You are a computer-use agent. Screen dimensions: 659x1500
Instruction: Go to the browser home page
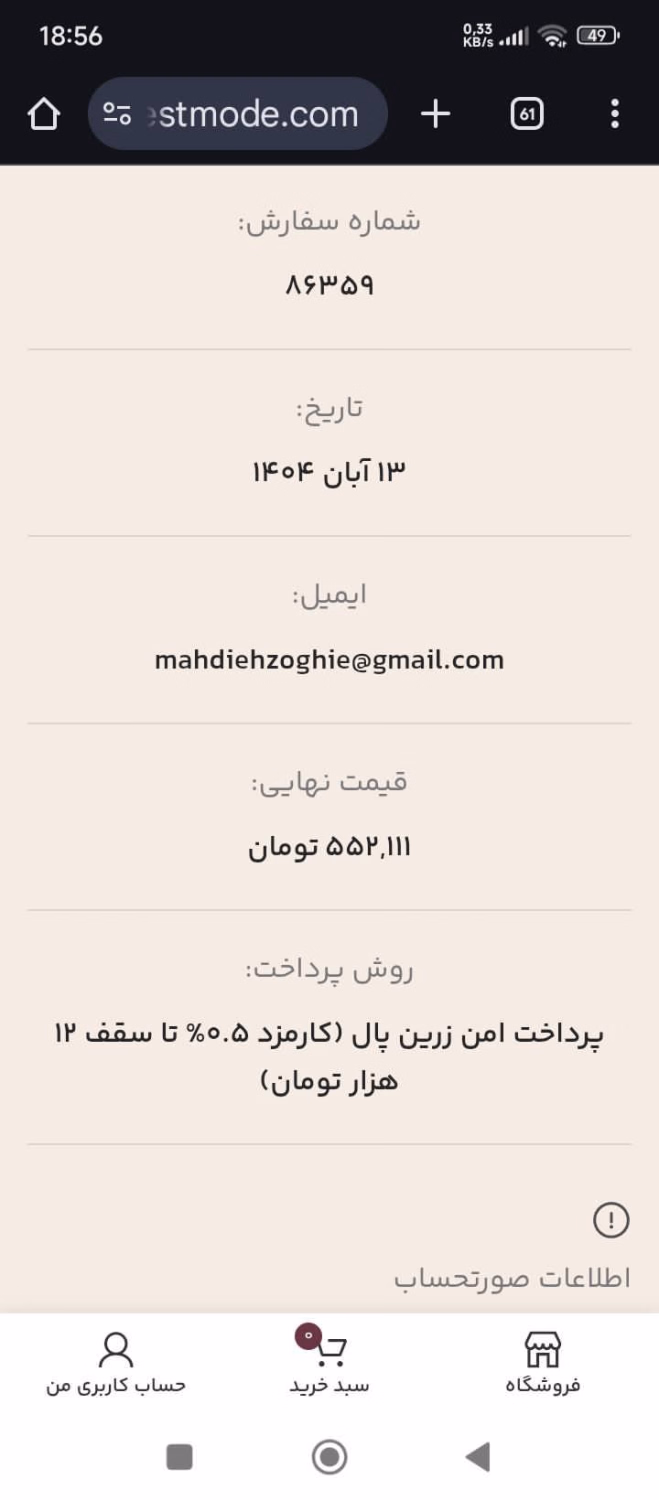click(44, 115)
